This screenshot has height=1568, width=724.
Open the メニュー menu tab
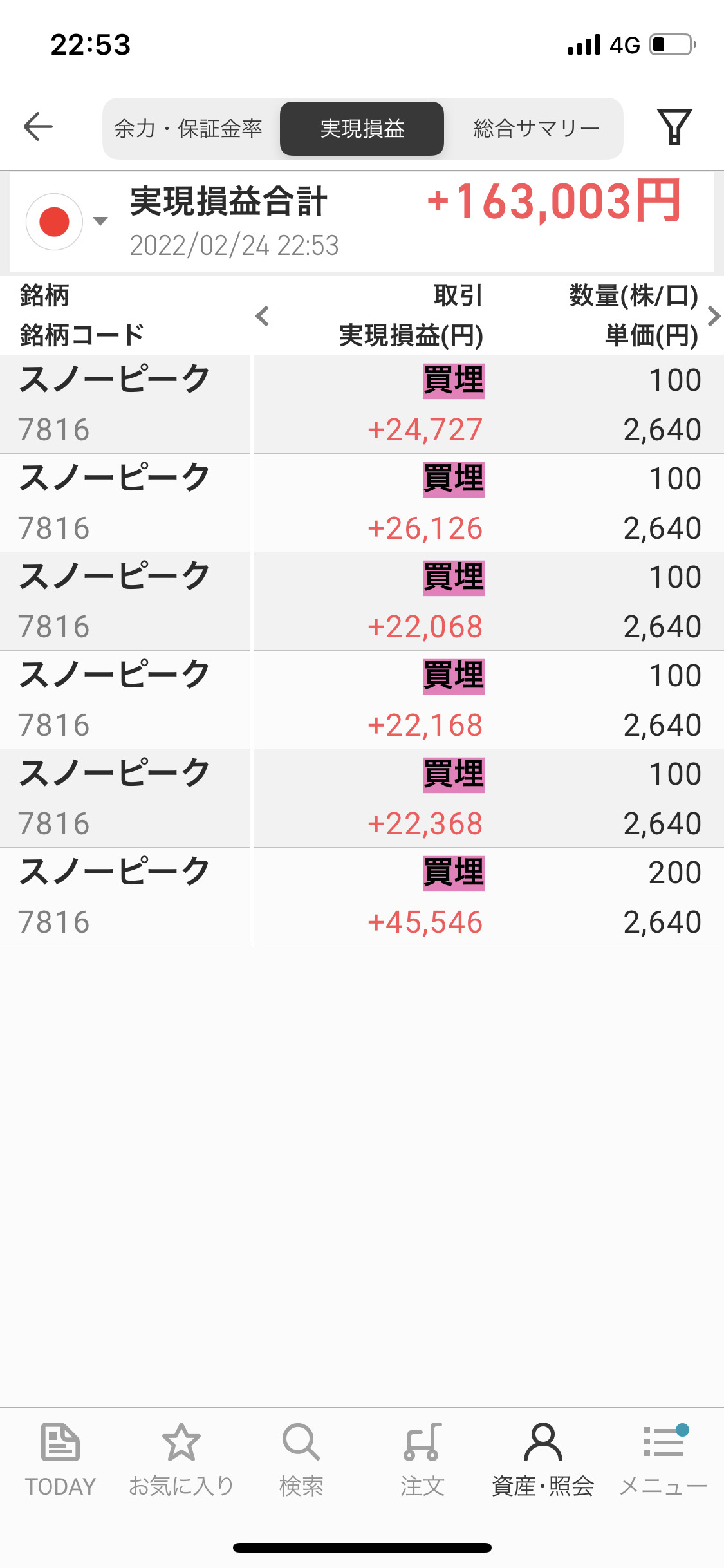[664, 1460]
